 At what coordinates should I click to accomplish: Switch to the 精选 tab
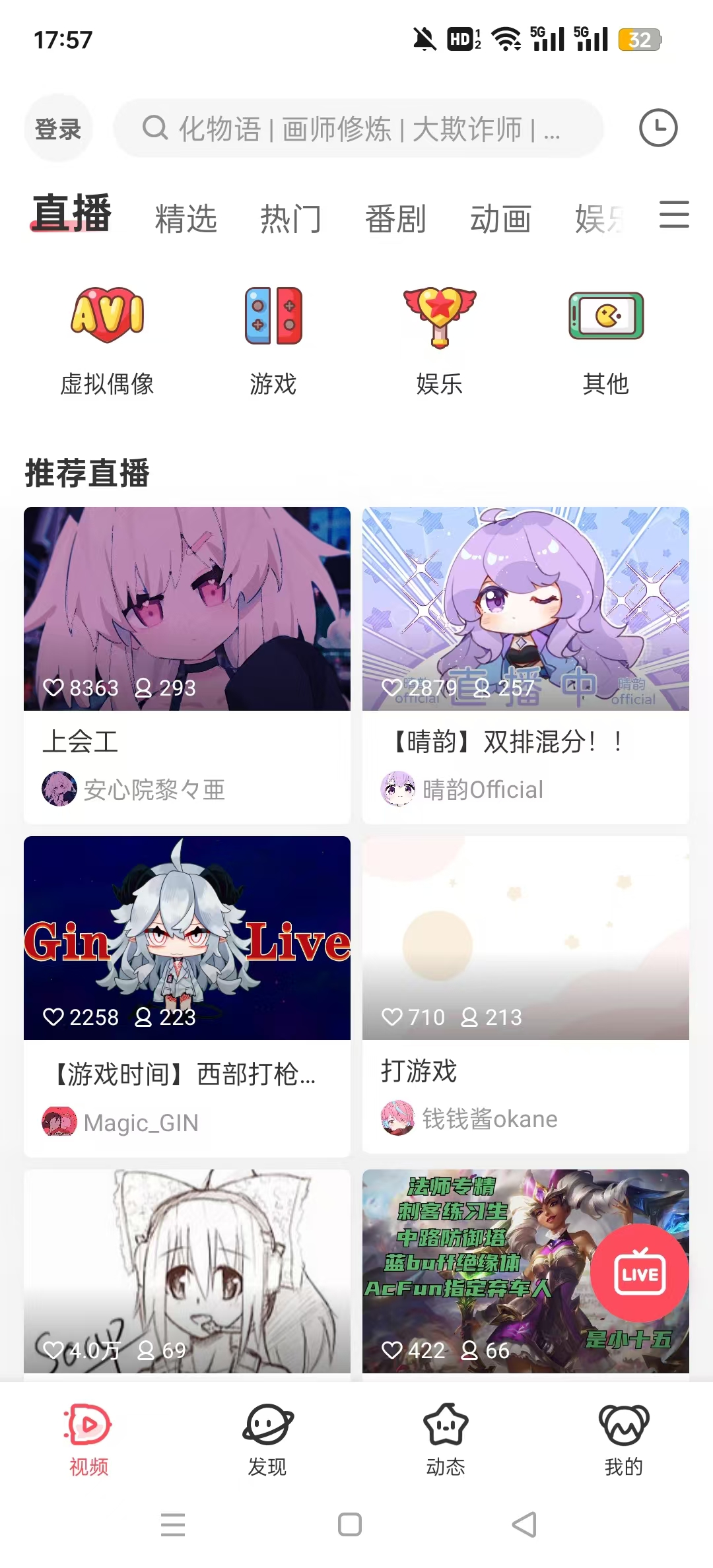click(x=186, y=218)
